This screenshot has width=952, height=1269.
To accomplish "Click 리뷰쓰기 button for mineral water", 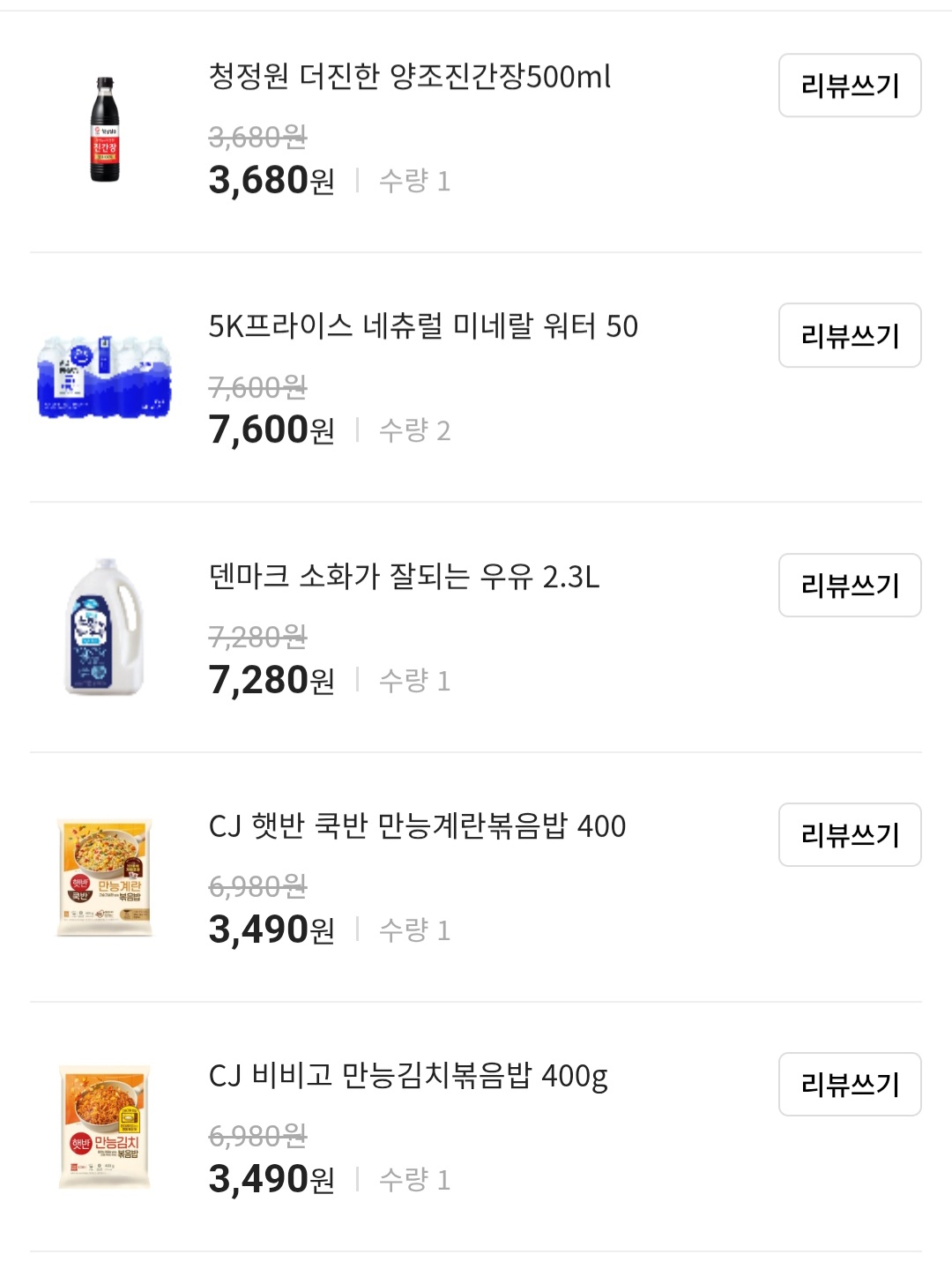I will [849, 335].
